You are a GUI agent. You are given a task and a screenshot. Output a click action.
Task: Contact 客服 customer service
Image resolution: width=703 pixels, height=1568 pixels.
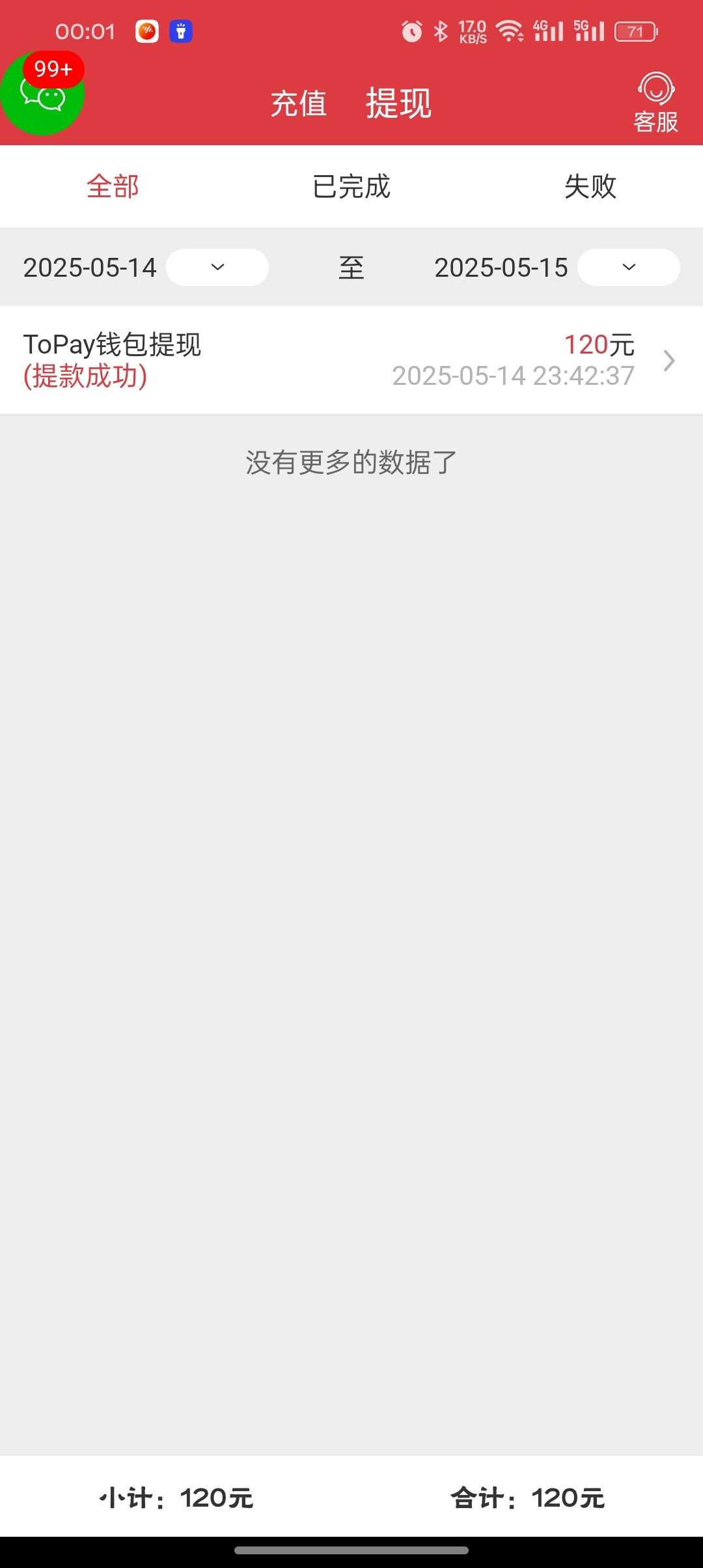[x=656, y=104]
